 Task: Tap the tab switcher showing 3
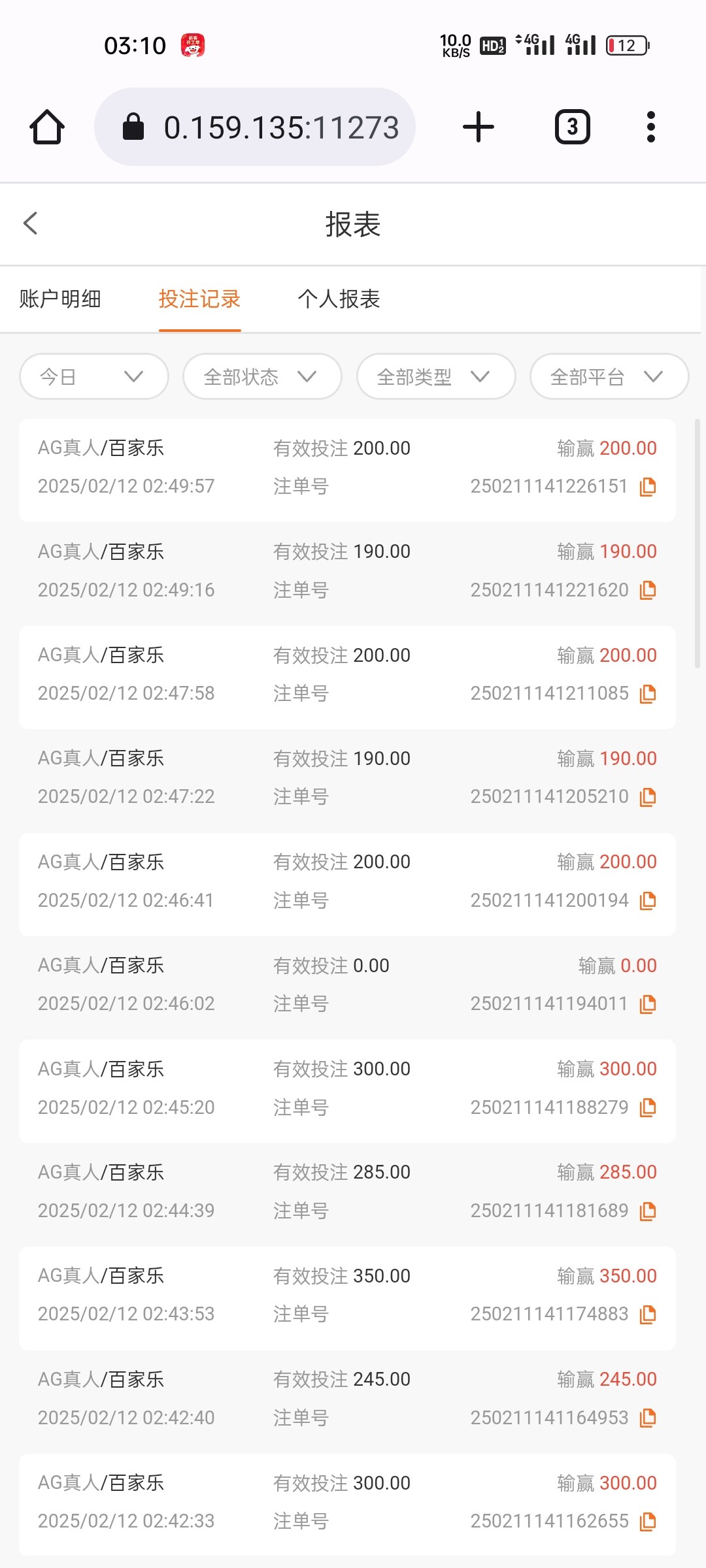tap(571, 126)
